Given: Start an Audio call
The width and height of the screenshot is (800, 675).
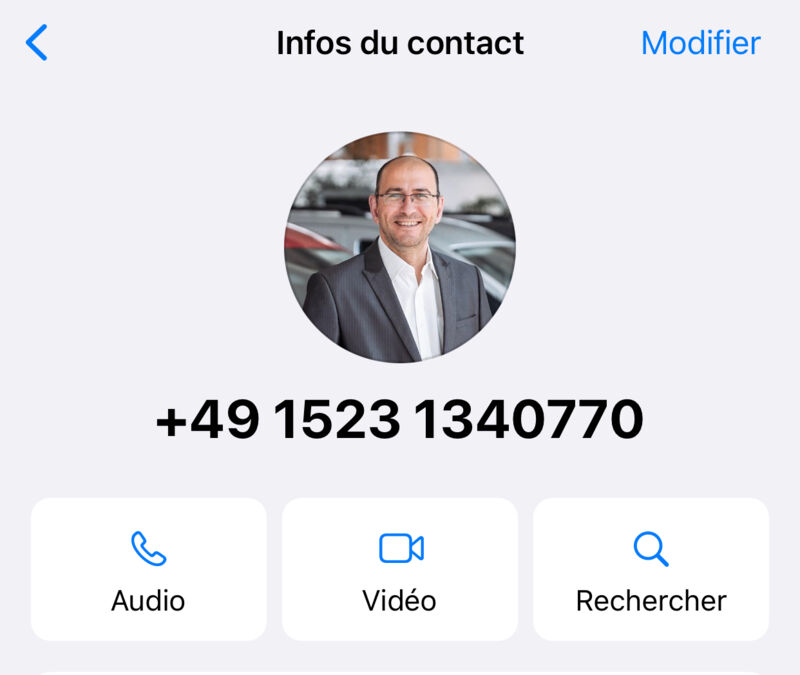Looking at the screenshot, I should point(148,569).
